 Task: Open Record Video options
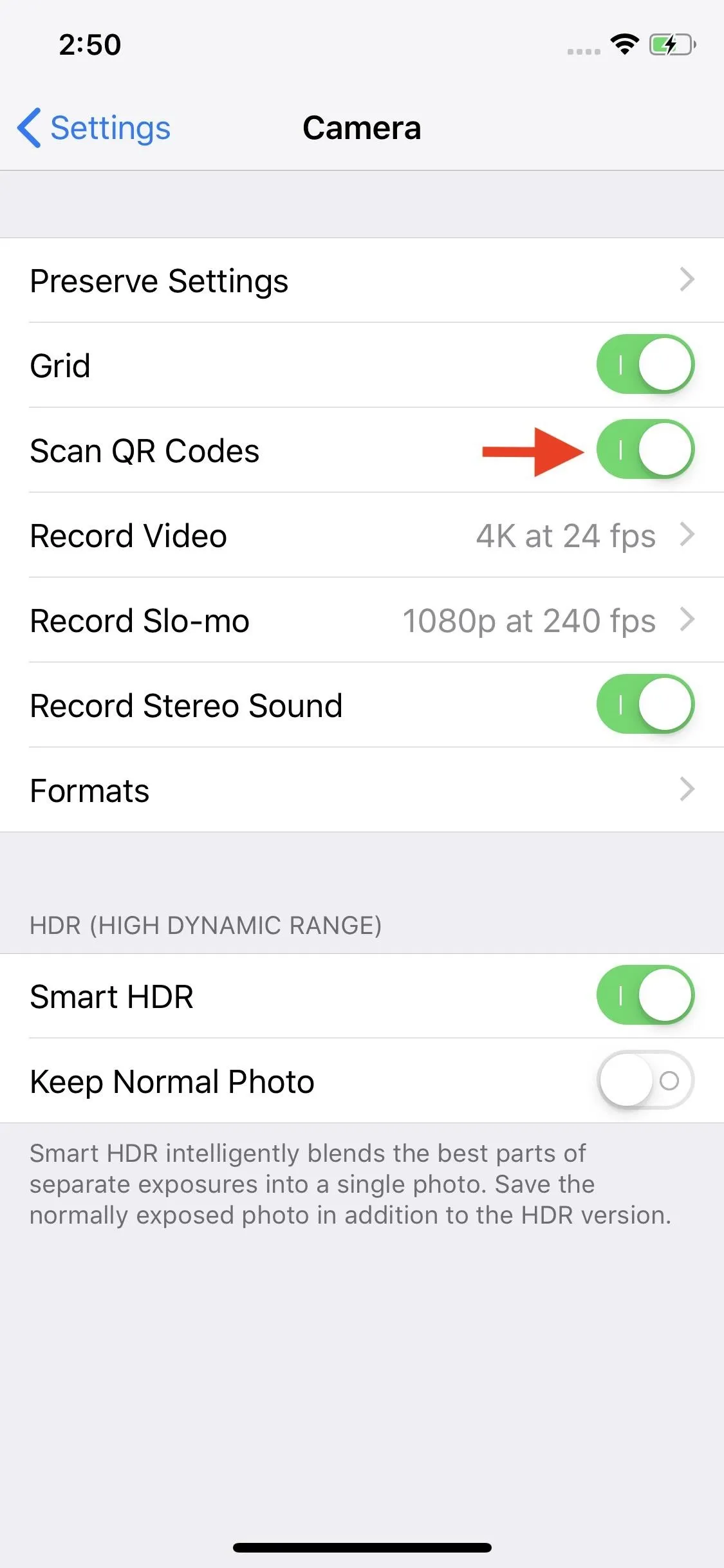(x=362, y=535)
